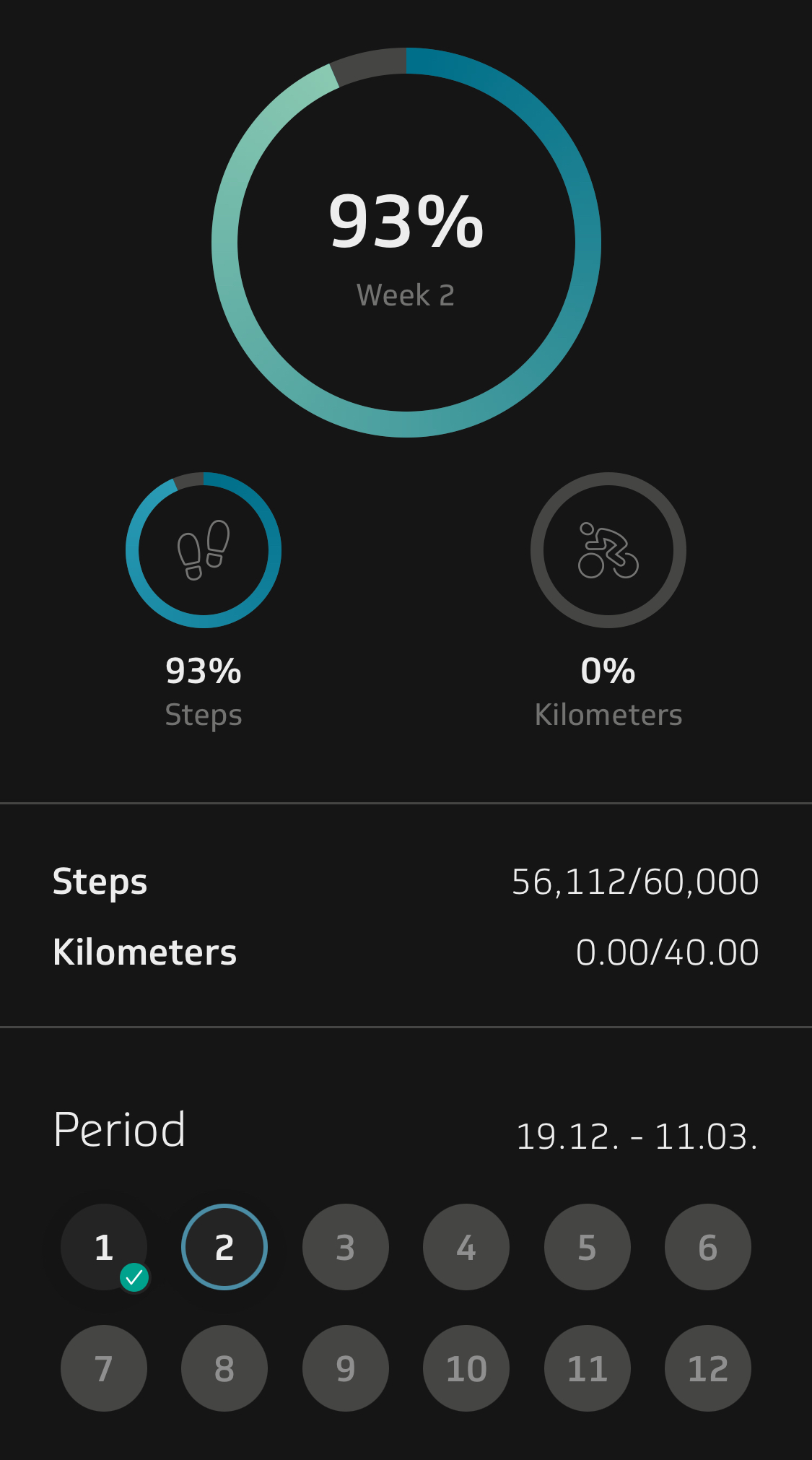Tap the week 12 circle
Viewport: 812px width, 1460px height.
(708, 1368)
